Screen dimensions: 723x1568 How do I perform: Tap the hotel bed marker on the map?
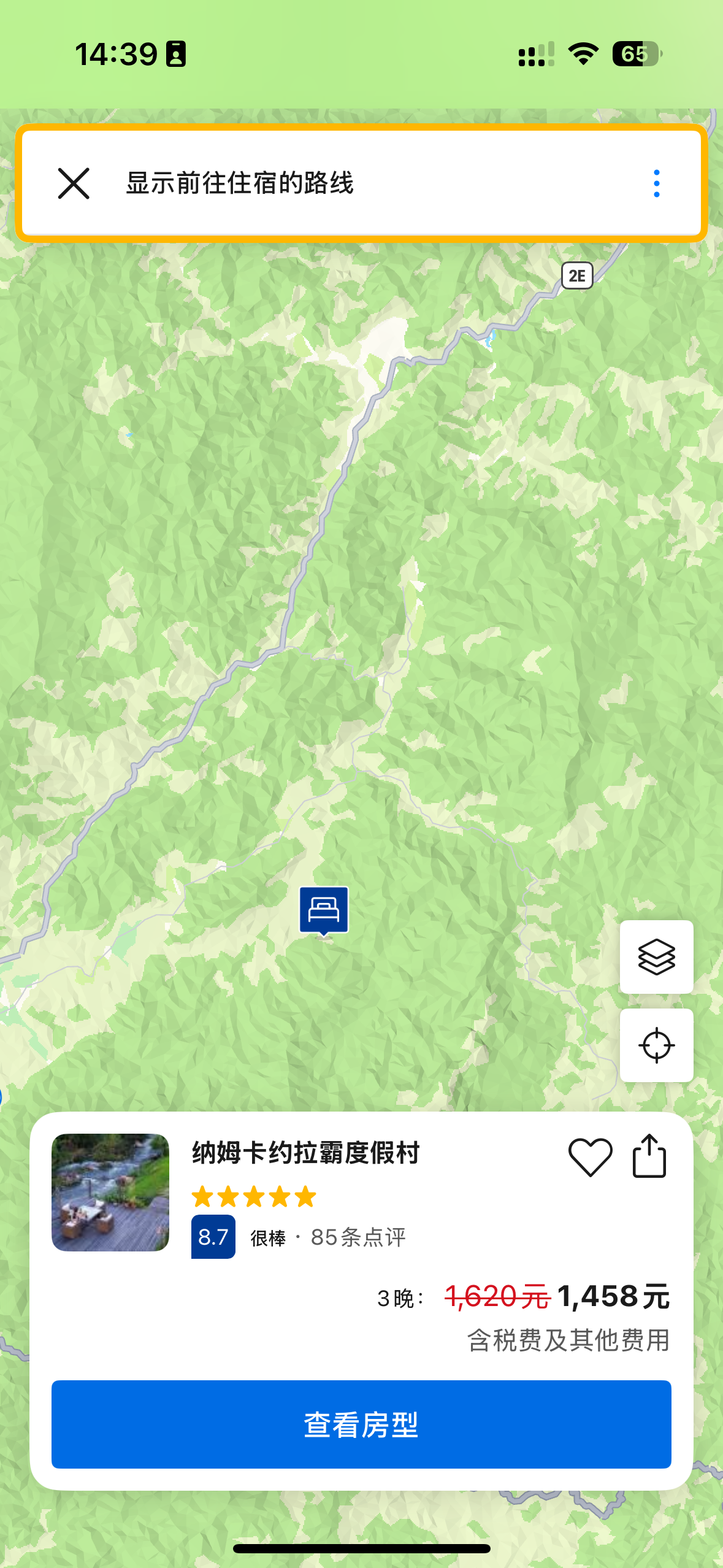324,911
